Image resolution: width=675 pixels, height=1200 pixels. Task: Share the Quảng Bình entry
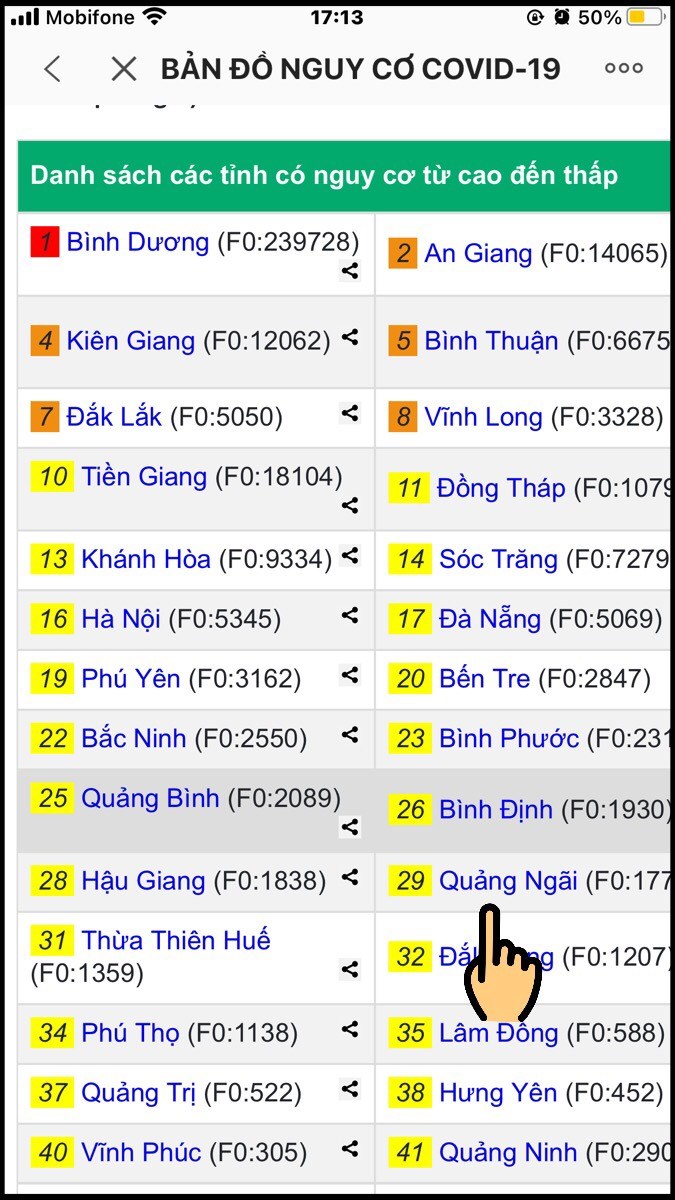click(349, 827)
